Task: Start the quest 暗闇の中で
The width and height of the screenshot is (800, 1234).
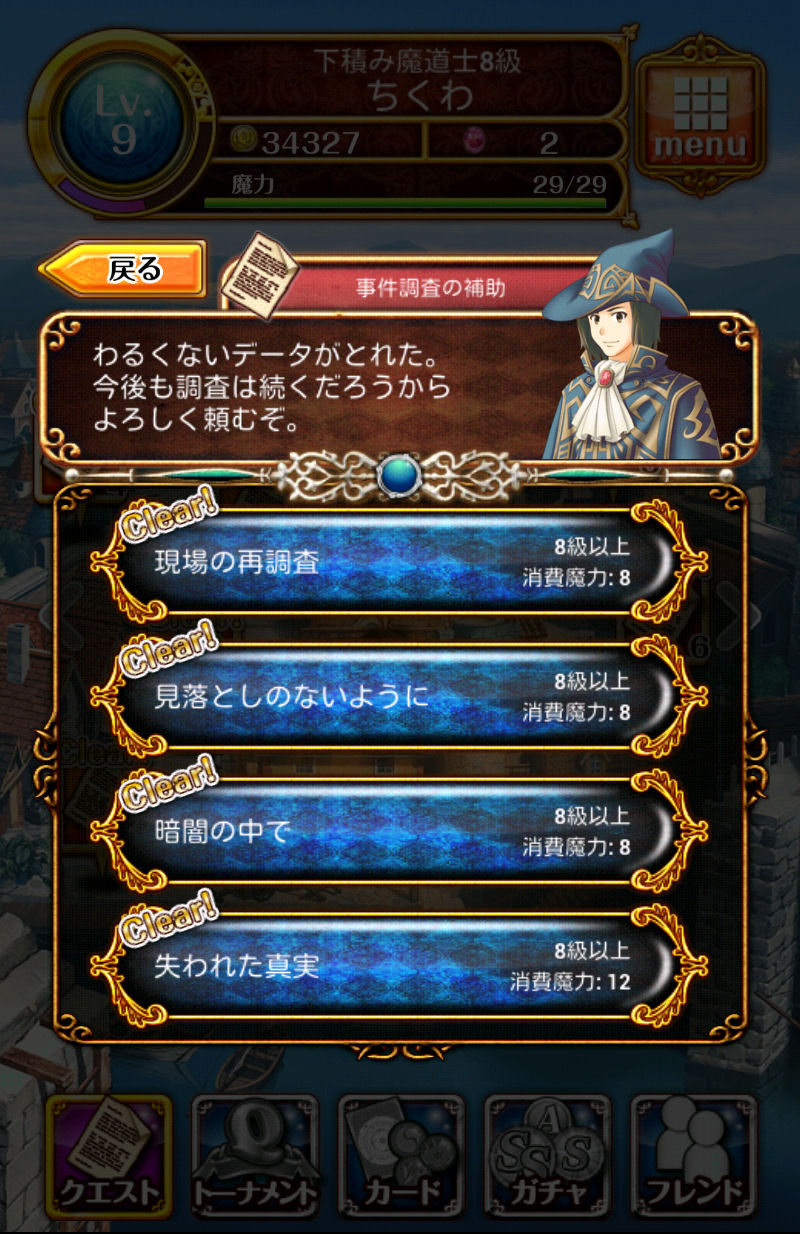Action: pos(400,831)
